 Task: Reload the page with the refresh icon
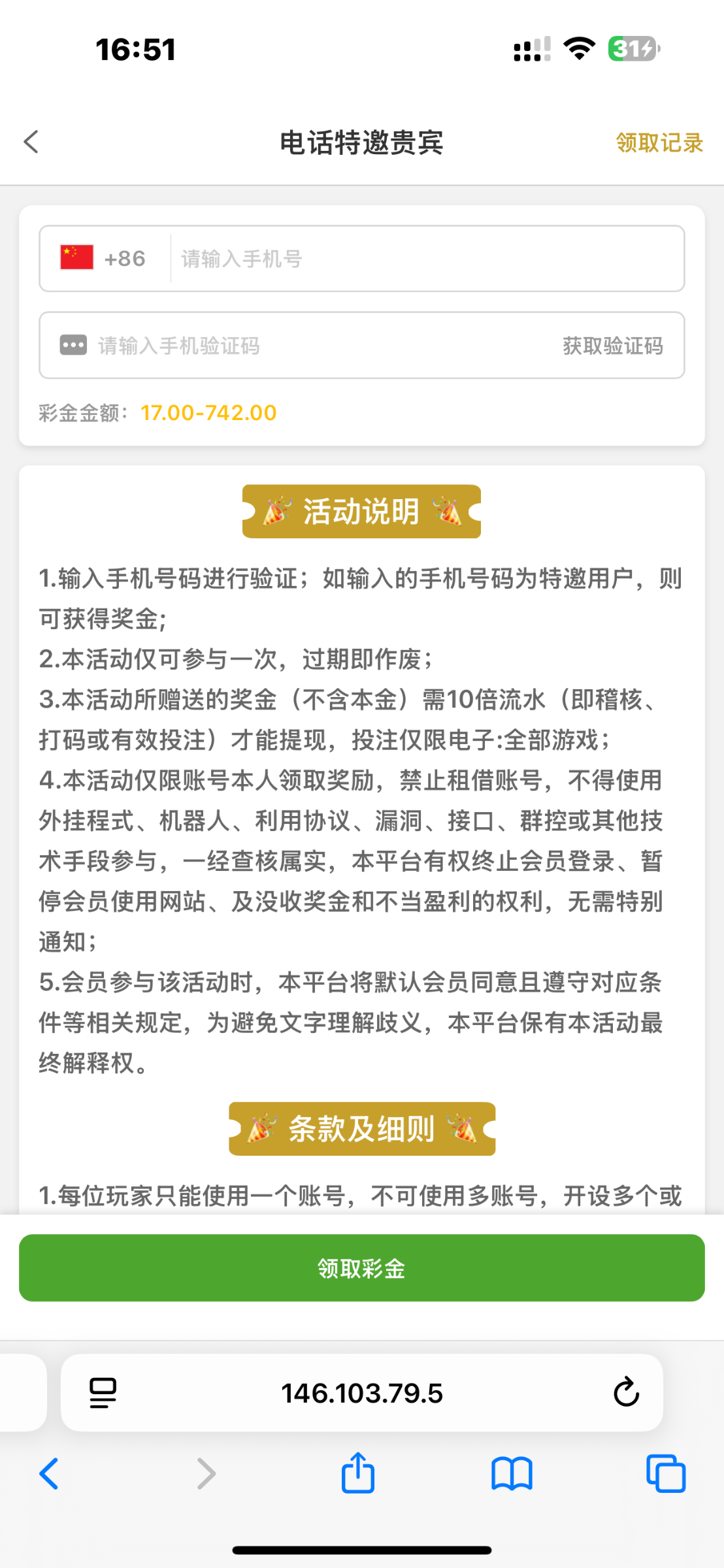coord(626,1392)
